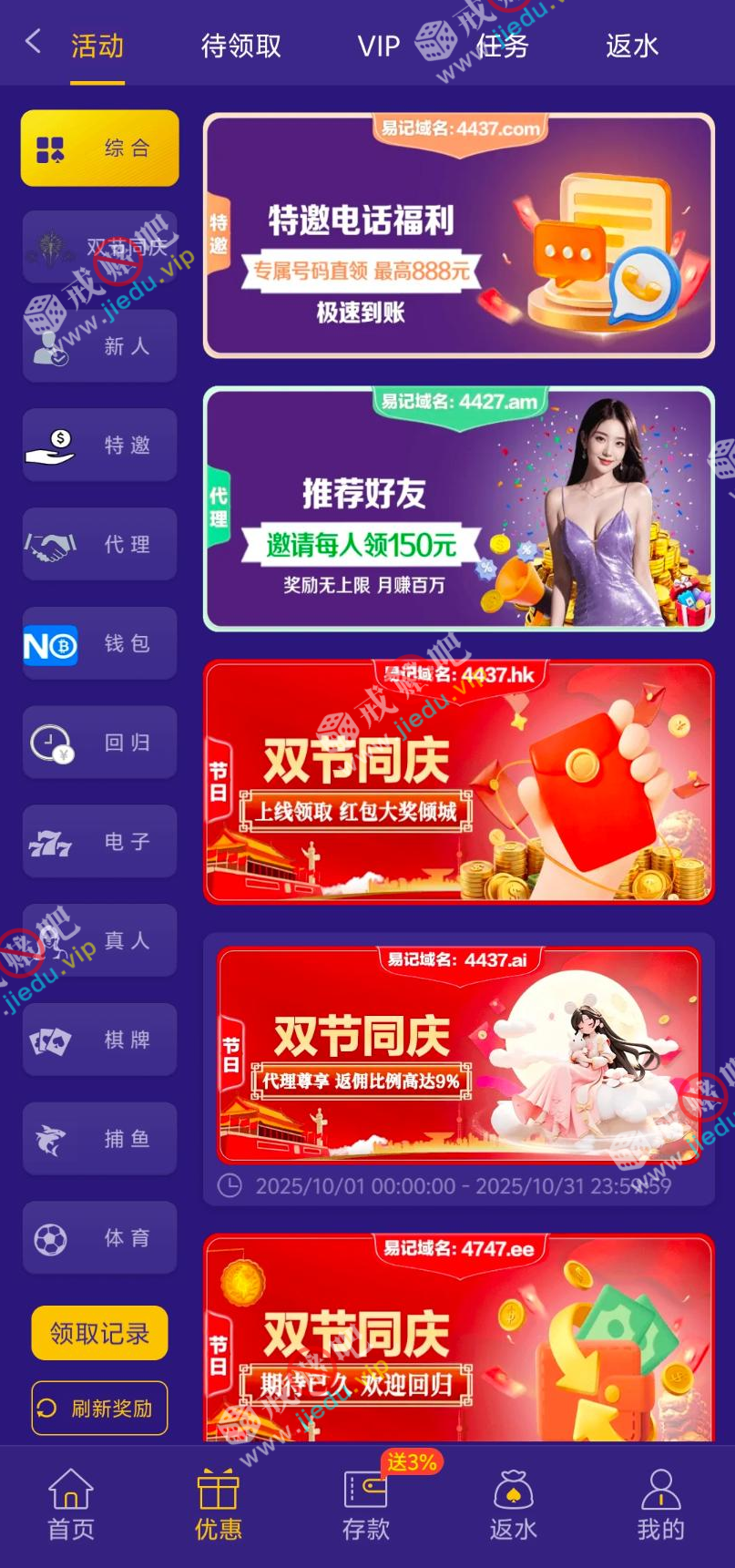This screenshot has height=1568, width=735.
Task: Open the 任务 tab
Action: (x=503, y=46)
